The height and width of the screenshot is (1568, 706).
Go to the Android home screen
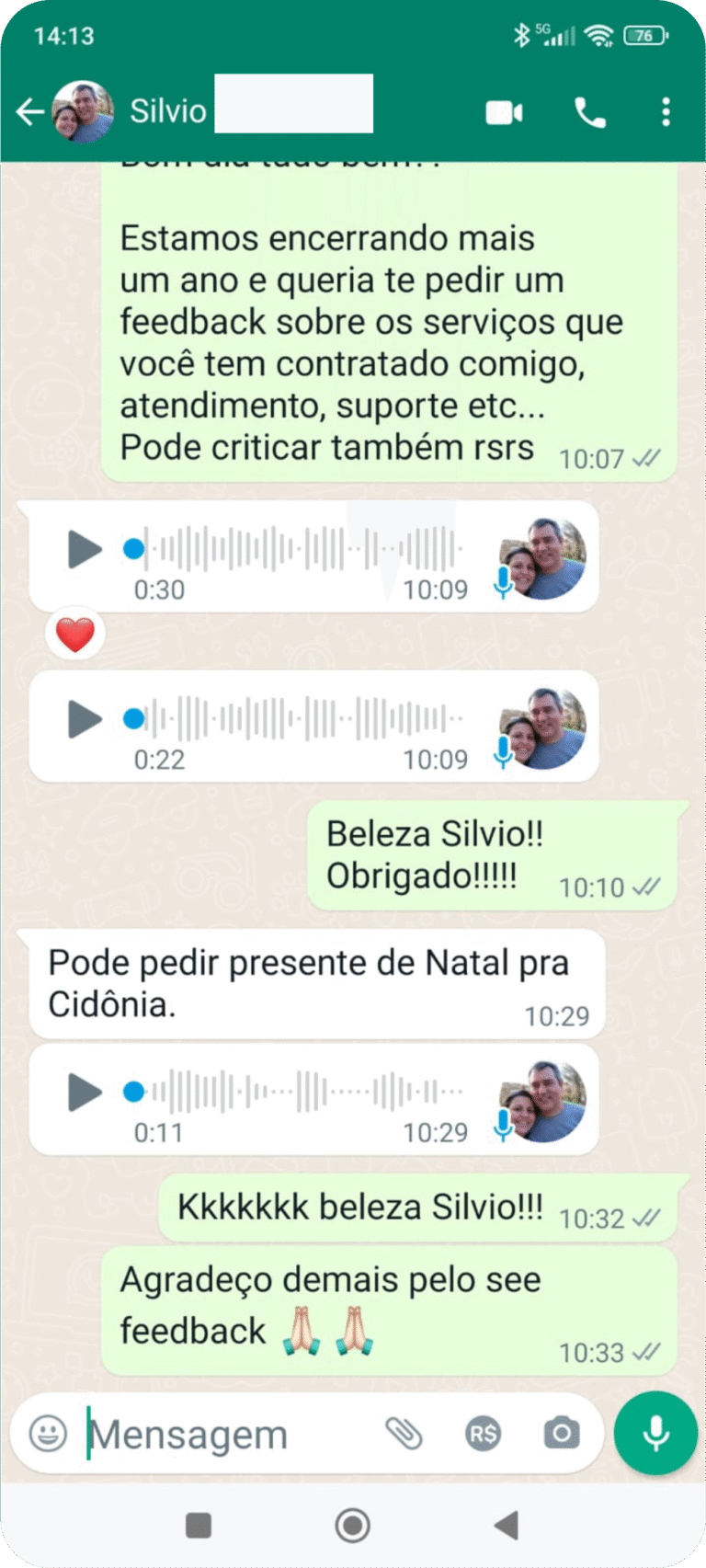(352, 1525)
